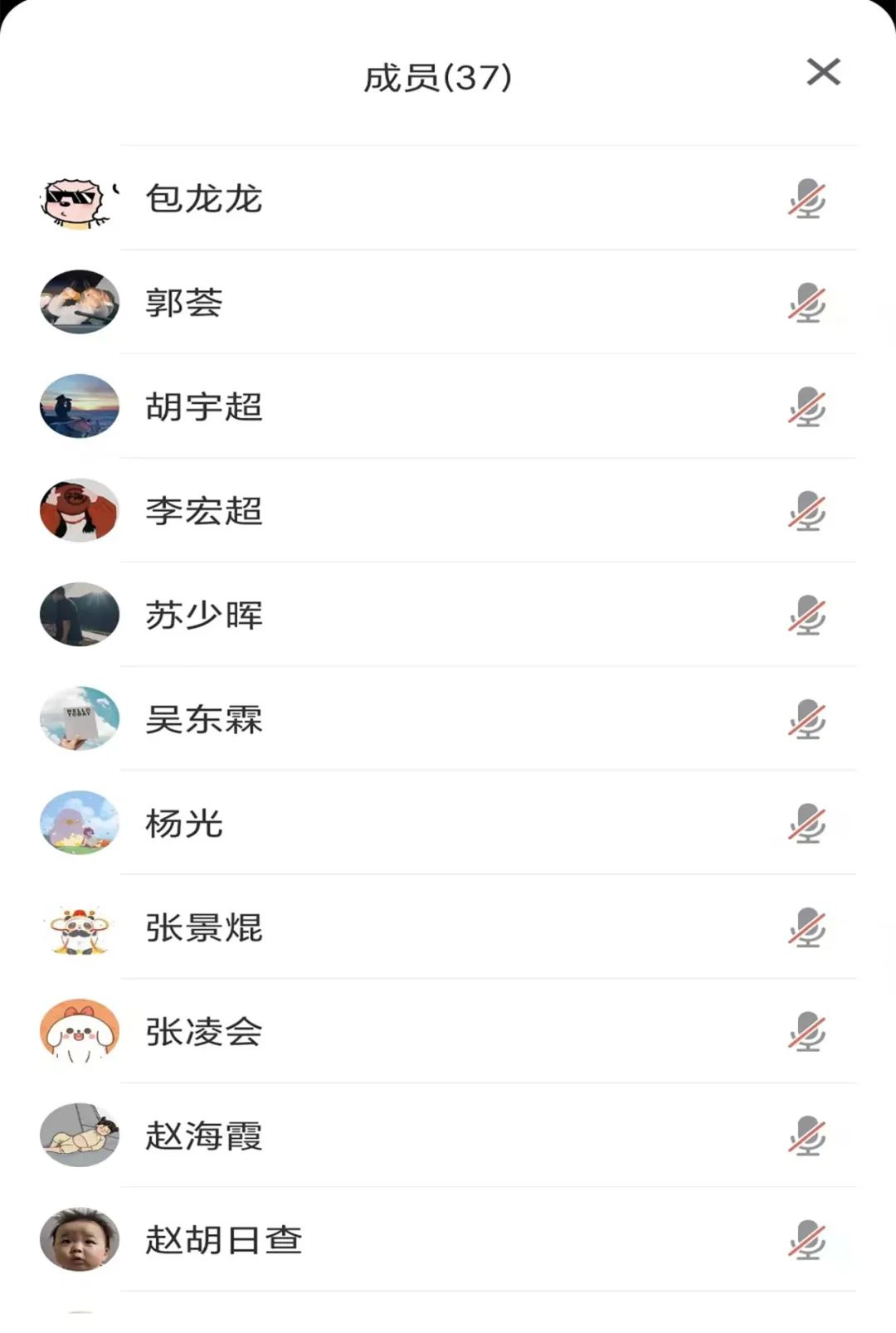Toggle the mic icon for 李宏超
Viewport: 896px width, 1333px height.
pos(806,511)
